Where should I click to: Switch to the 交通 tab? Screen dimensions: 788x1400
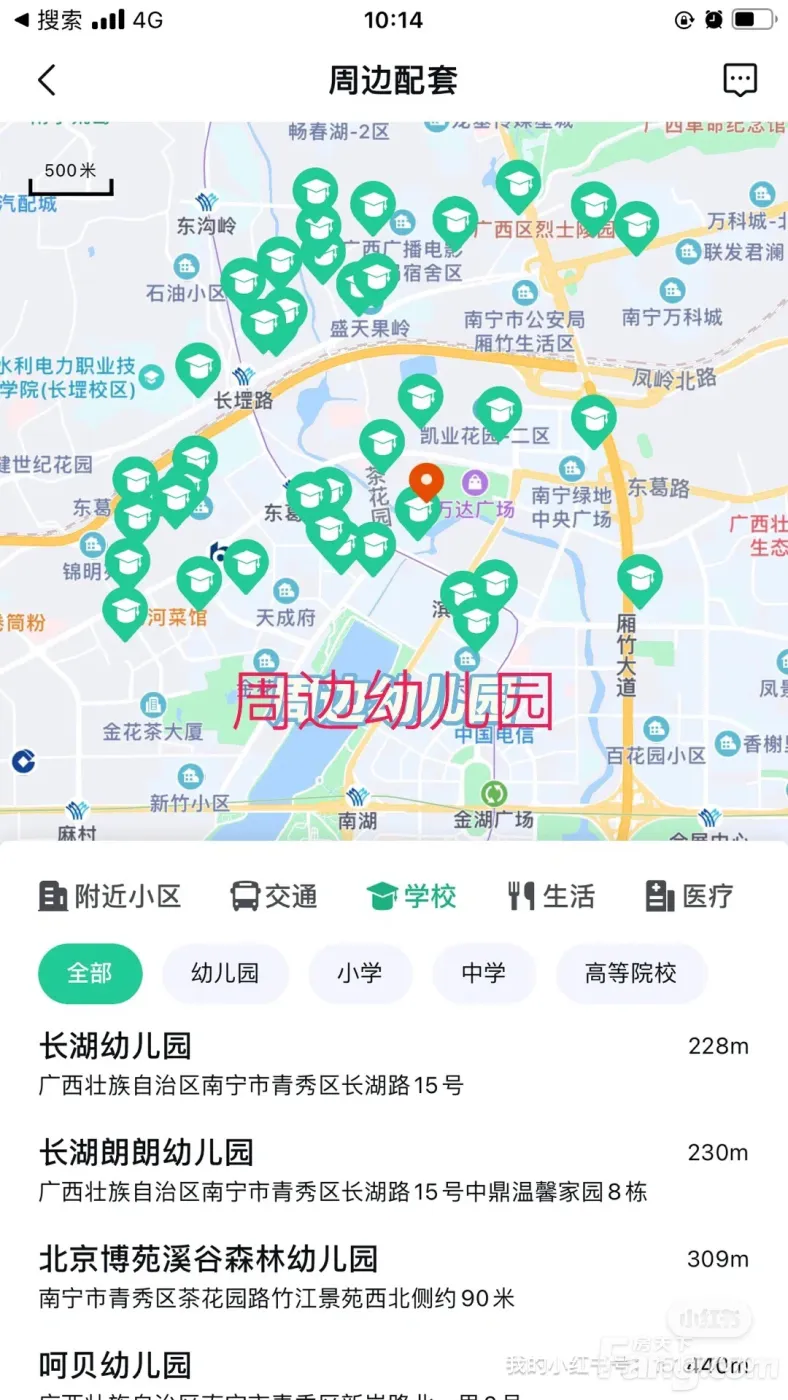pyautogui.click(x=274, y=896)
